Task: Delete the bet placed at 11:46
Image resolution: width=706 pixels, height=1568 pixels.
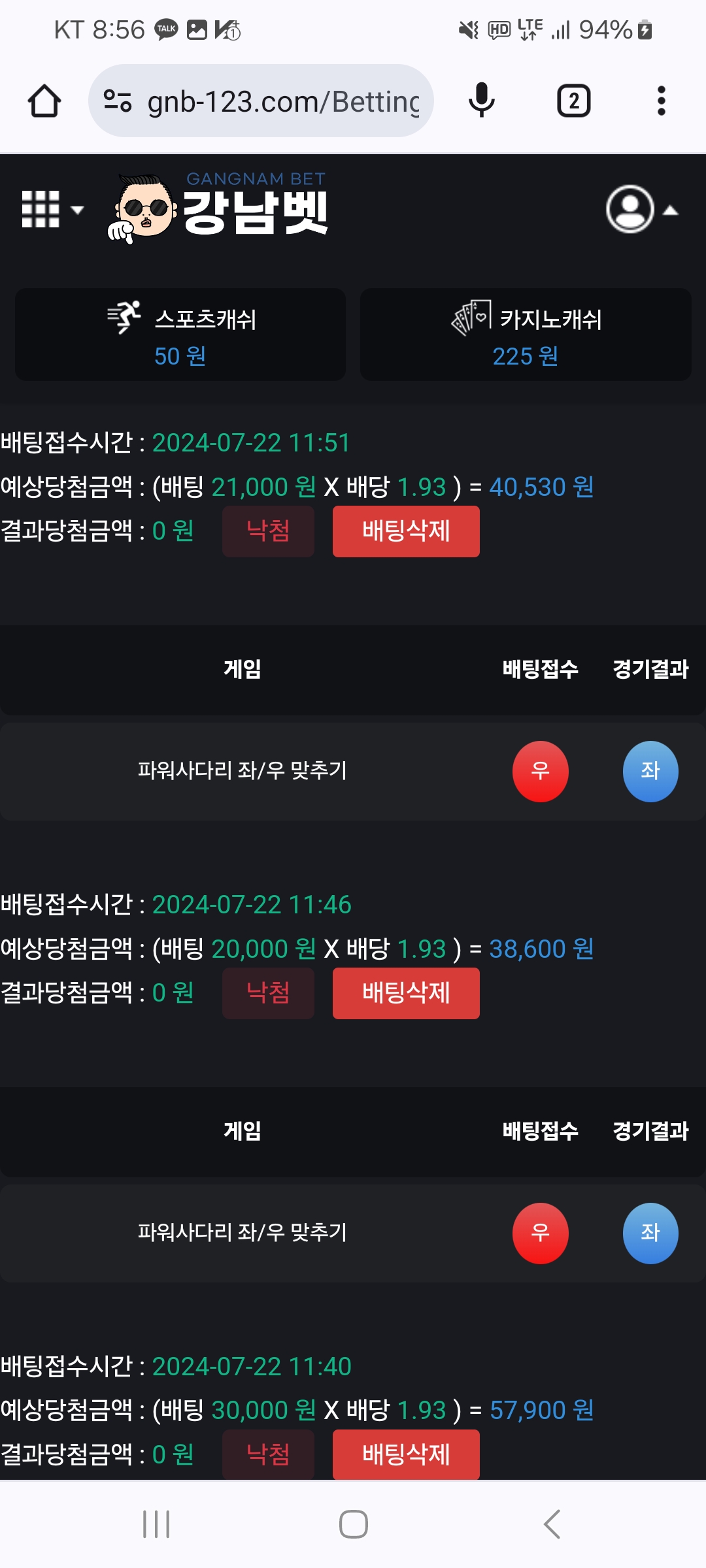Action: pyautogui.click(x=406, y=993)
